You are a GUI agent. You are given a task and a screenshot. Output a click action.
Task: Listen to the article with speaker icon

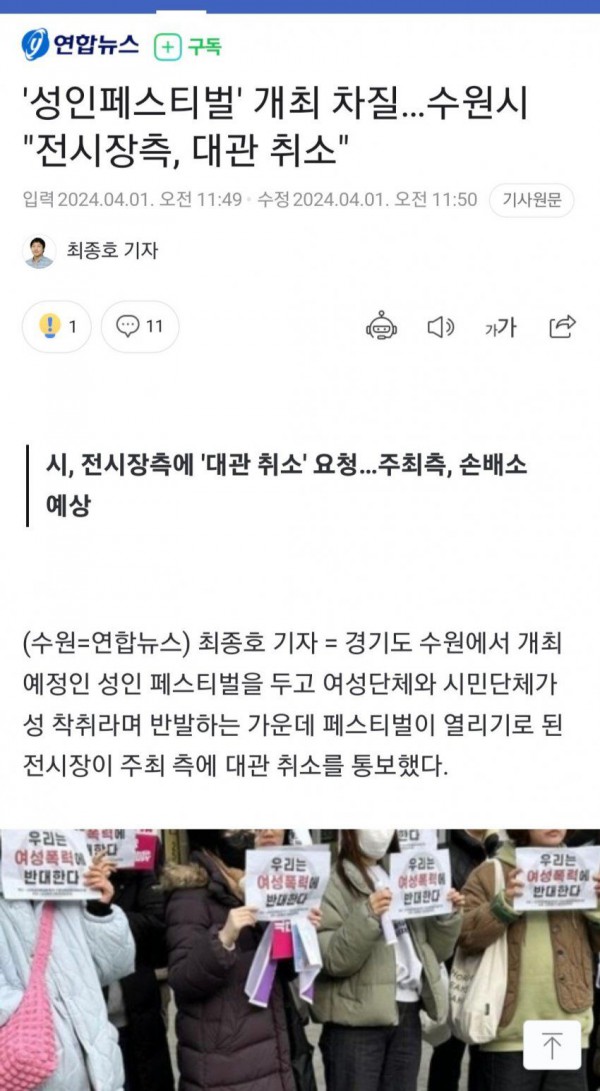click(x=441, y=326)
